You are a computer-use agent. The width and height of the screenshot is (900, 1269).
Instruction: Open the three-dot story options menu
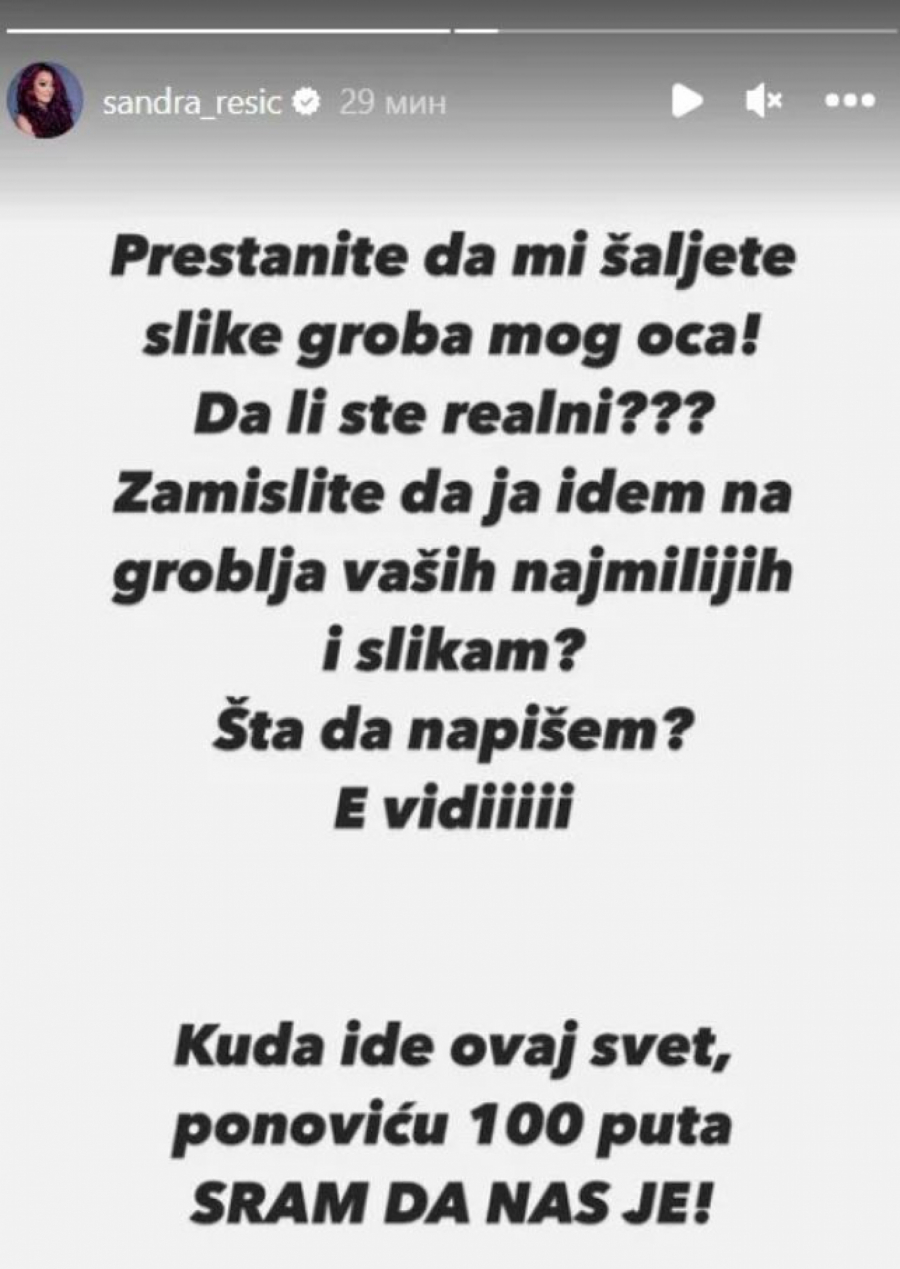(x=849, y=100)
